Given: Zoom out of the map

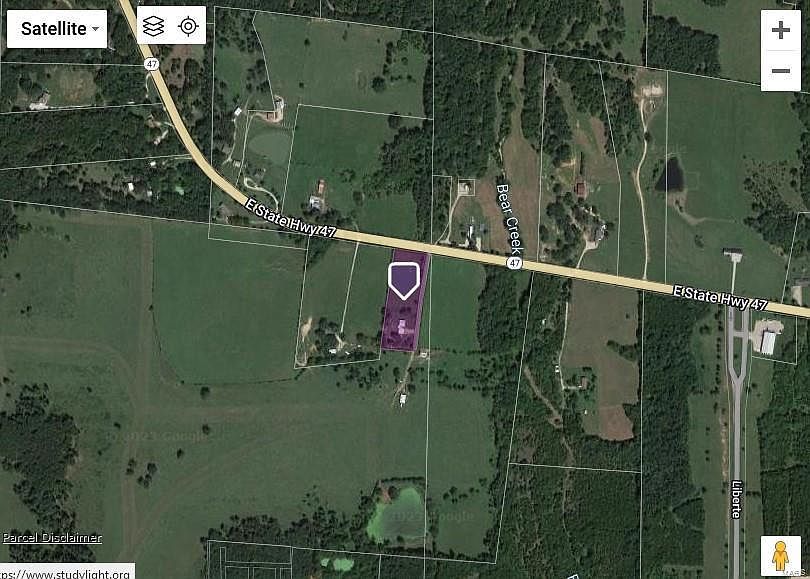Looking at the screenshot, I should 780,71.
